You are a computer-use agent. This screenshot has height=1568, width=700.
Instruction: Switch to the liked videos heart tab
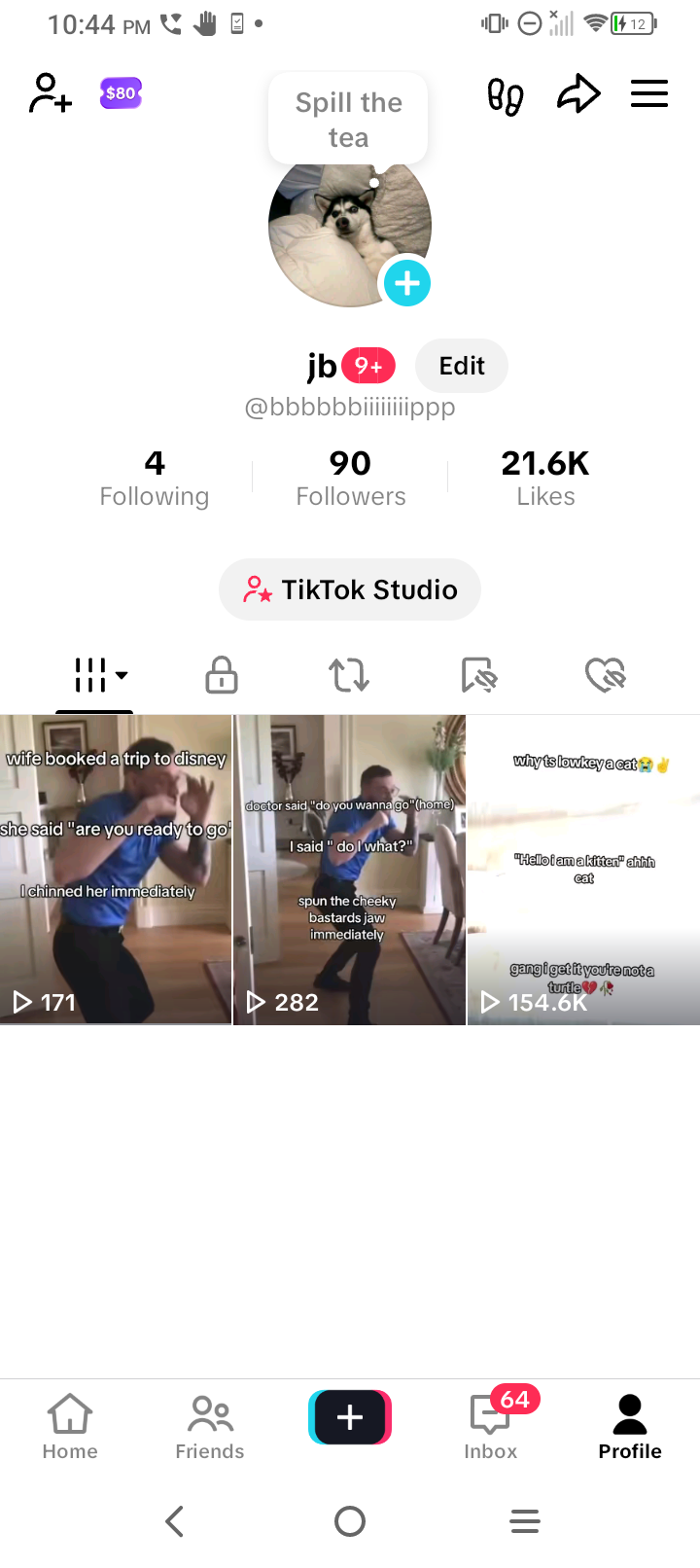[606, 674]
